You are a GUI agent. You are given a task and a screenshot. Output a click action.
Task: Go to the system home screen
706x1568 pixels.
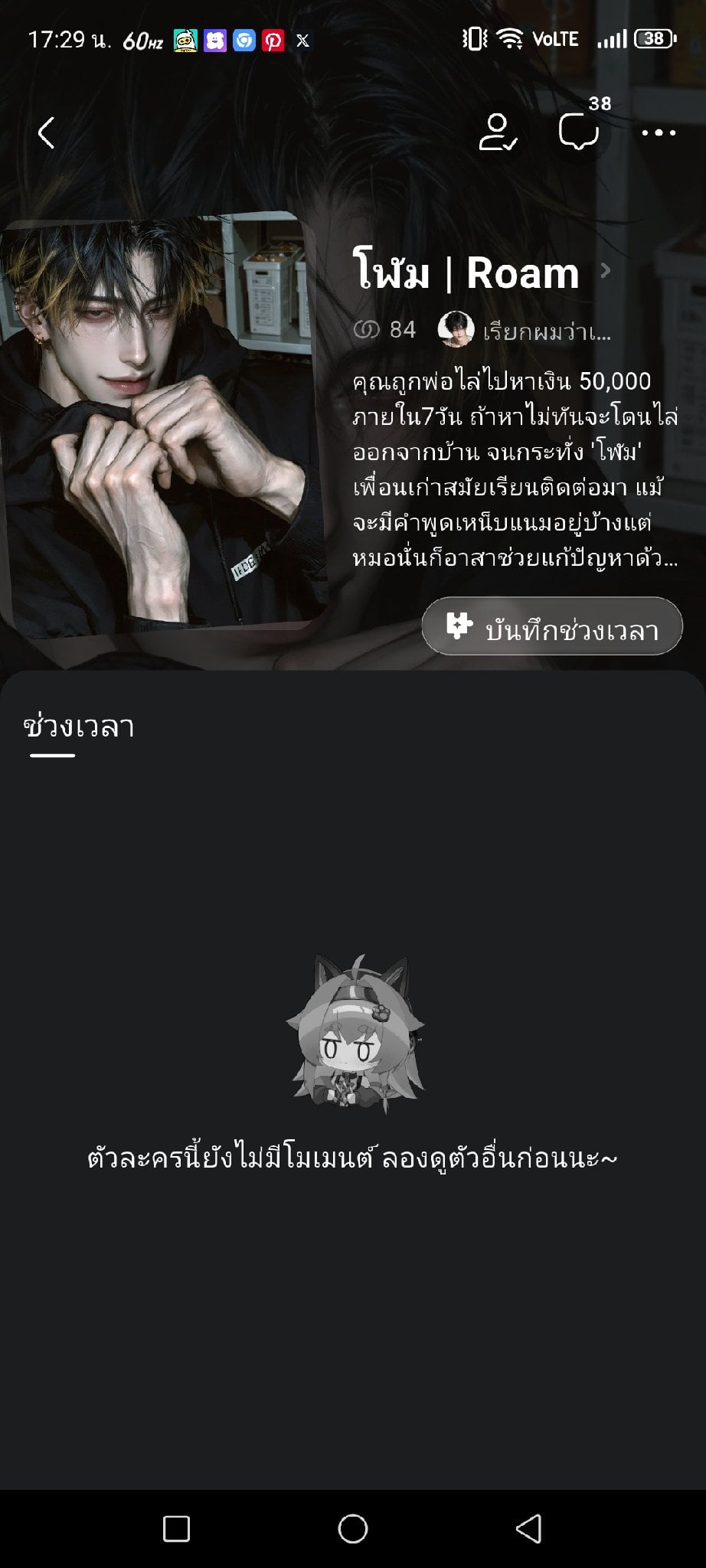(353, 1528)
